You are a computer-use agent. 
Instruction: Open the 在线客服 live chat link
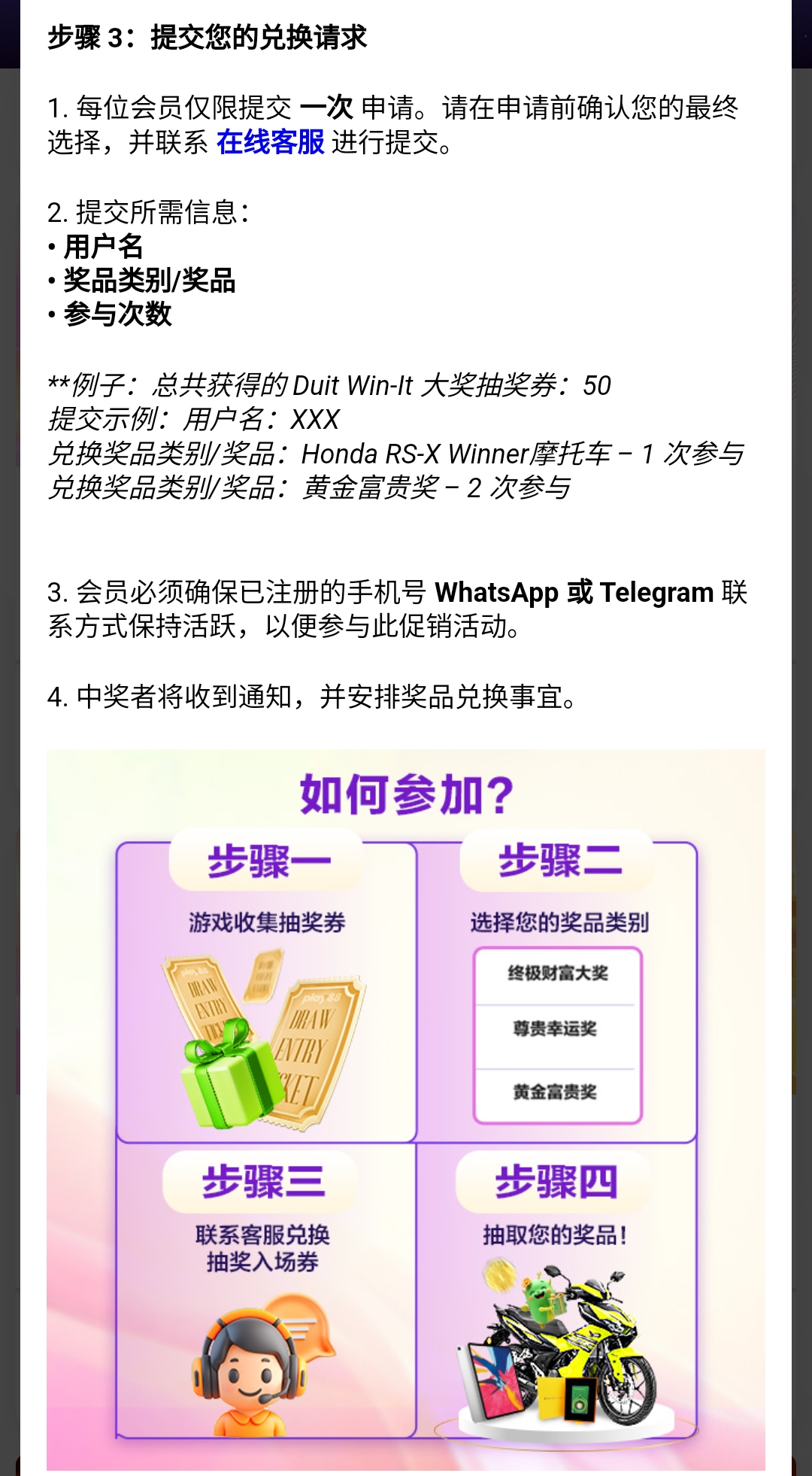(x=270, y=142)
